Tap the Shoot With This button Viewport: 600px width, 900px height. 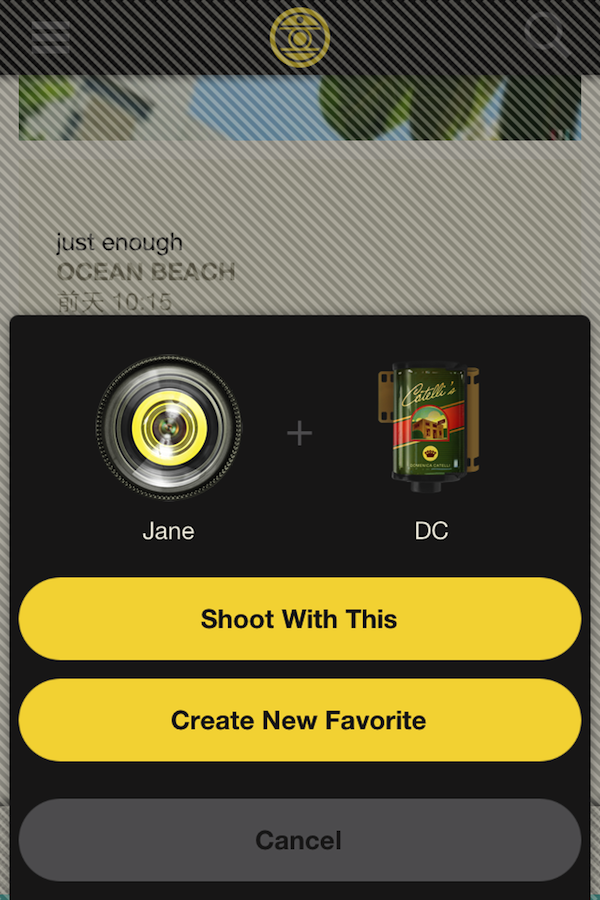299,619
